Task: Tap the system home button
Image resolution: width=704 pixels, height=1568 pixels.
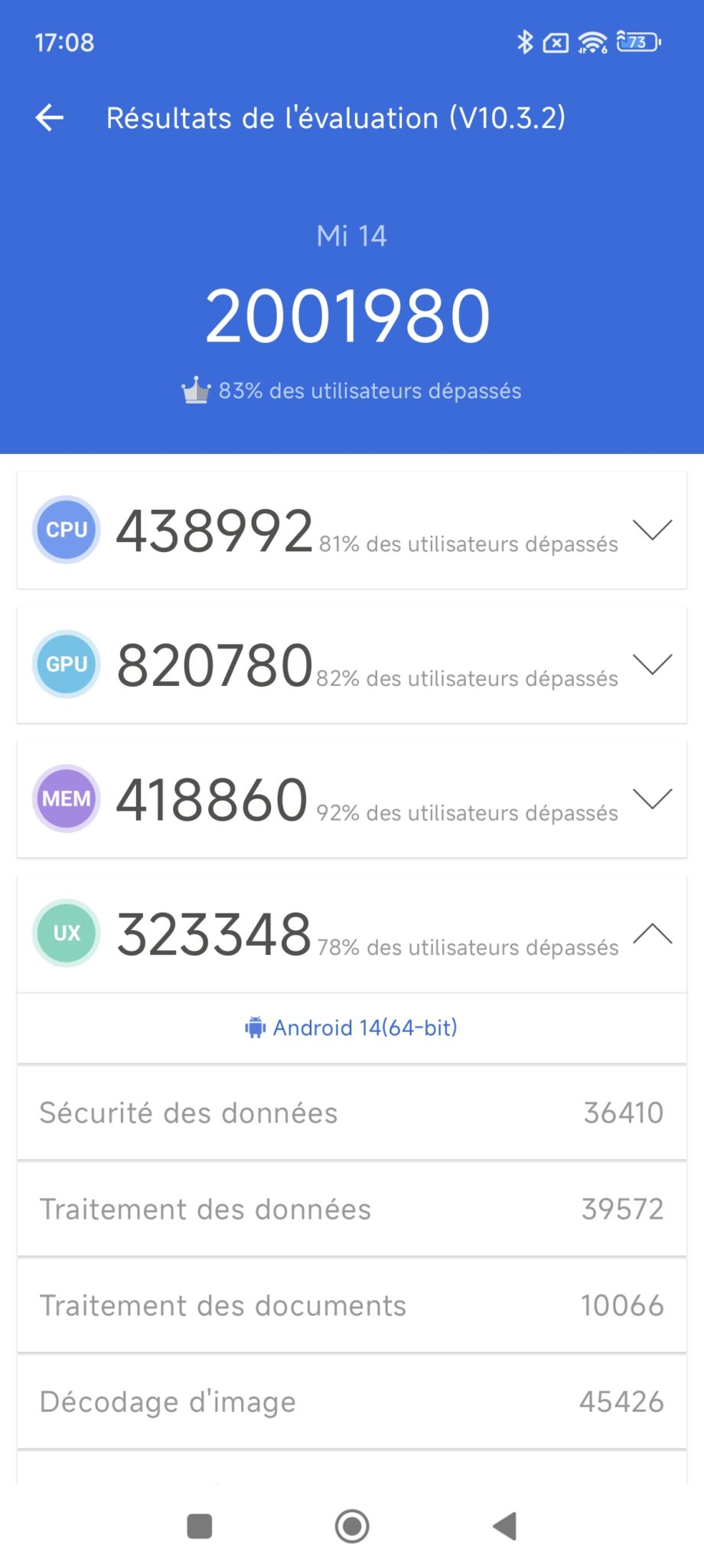Action: [352, 1526]
